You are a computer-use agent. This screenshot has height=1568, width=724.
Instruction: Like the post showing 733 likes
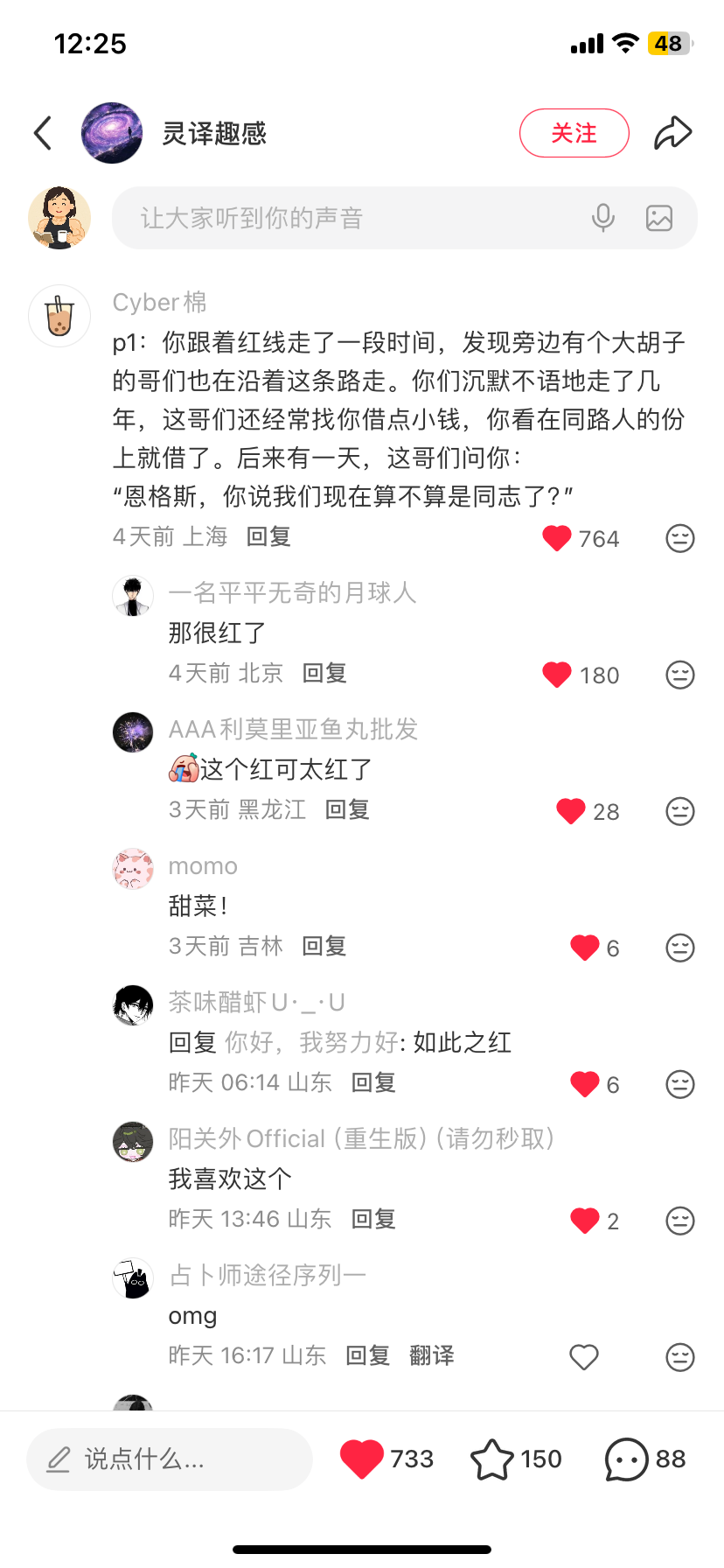[362, 1459]
